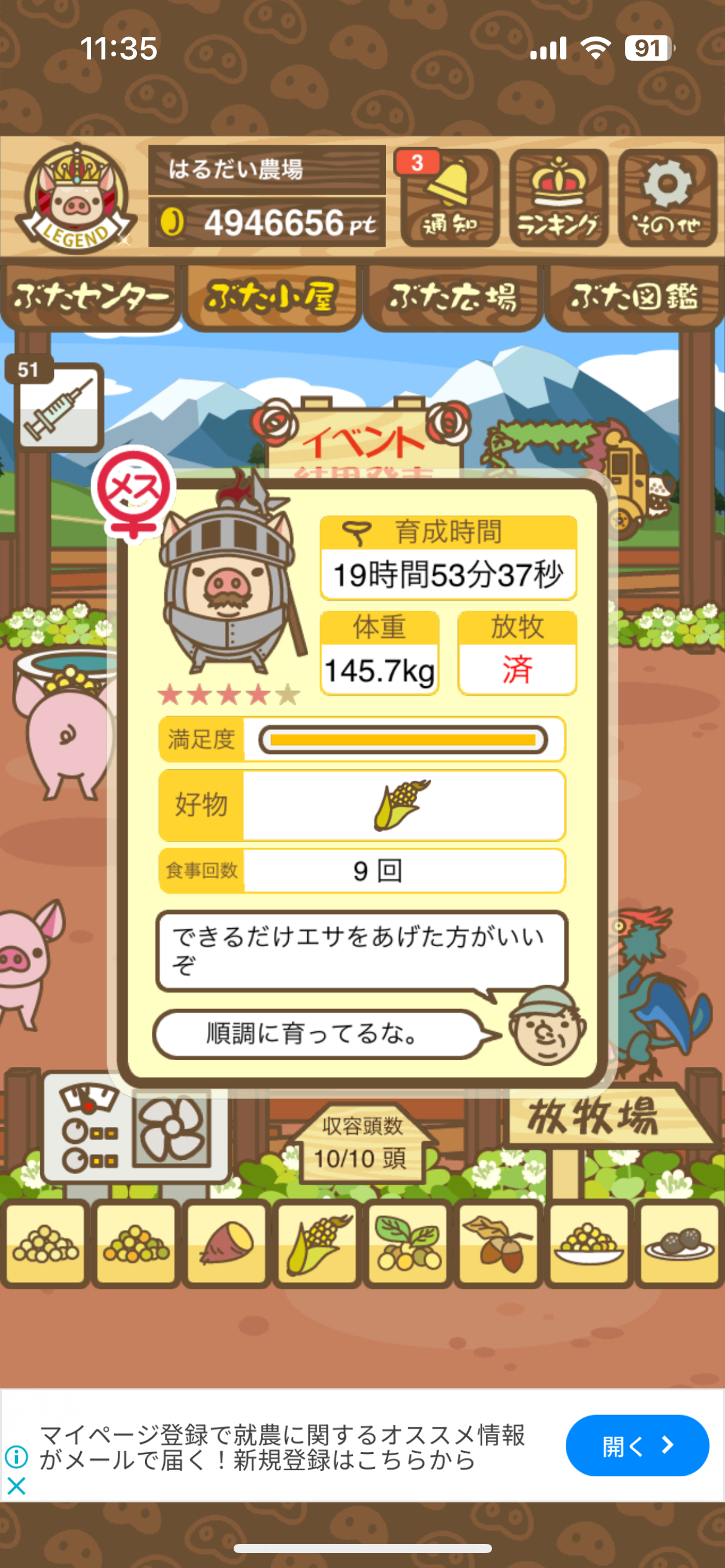Tap the 開く ad button
Viewport: 725px width, 1568px height.
(636, 1446)
